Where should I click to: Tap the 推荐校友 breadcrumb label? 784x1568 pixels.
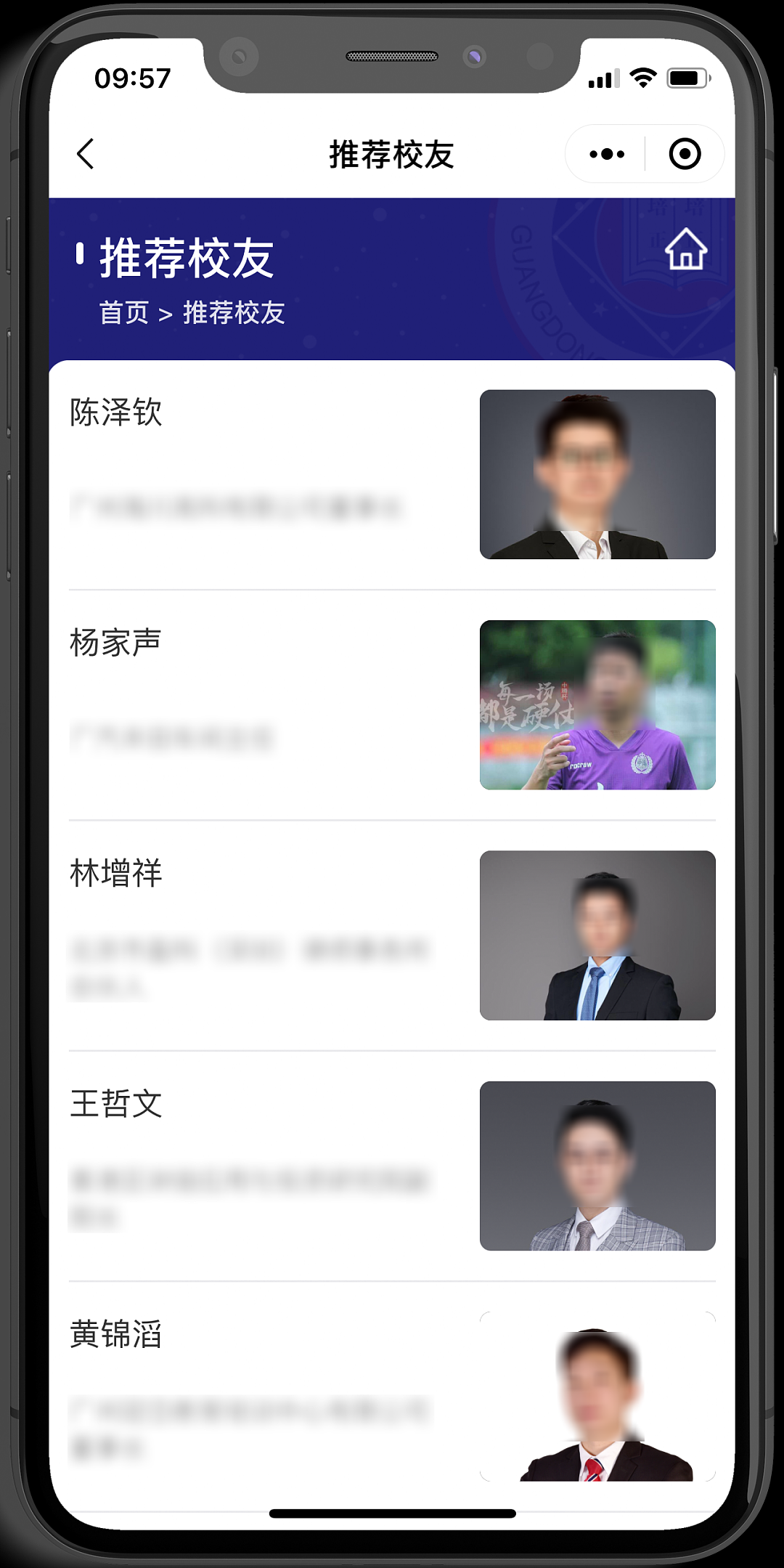(x=232, y=312)
